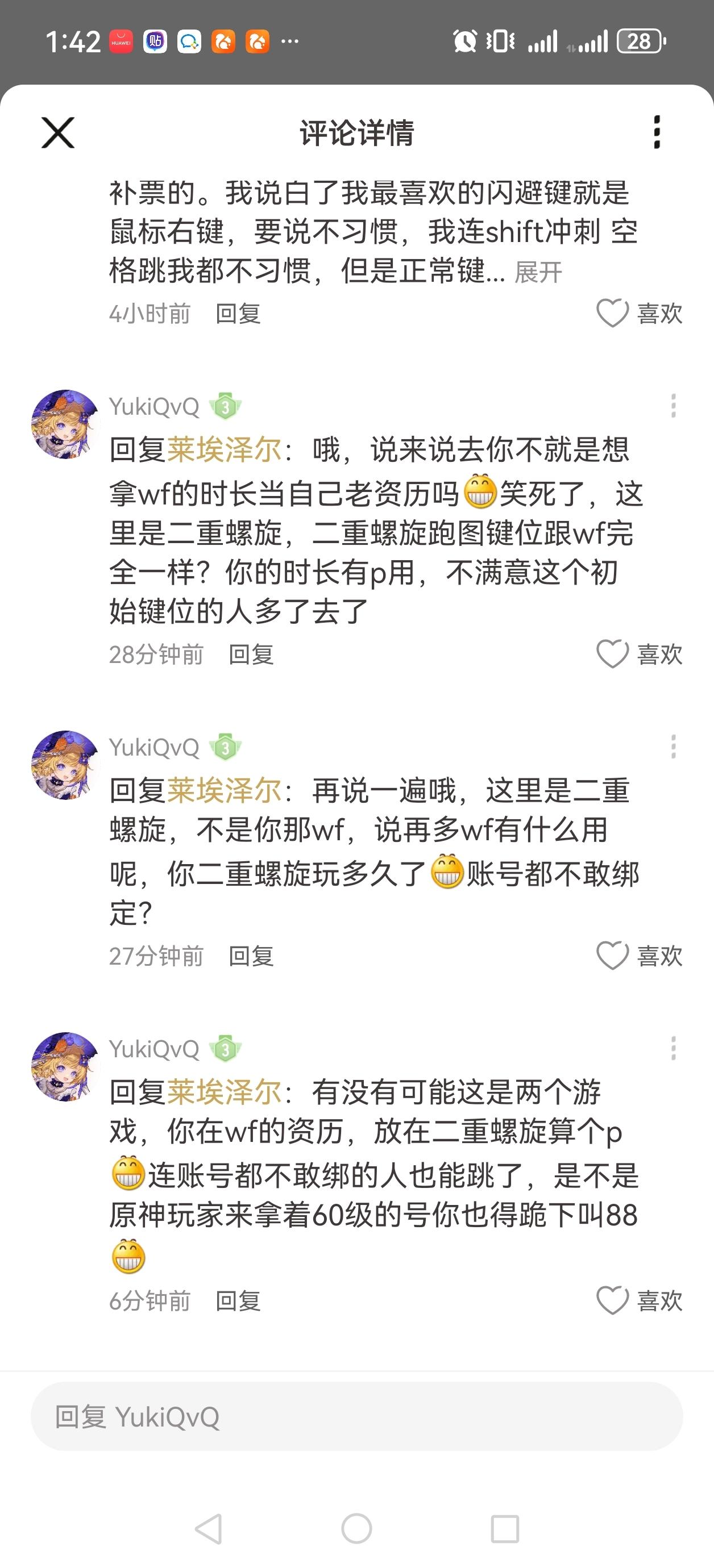Like the comment posted 4小时前
Viewport: 714px width, 1568px height.
click(x=612, y=314)
